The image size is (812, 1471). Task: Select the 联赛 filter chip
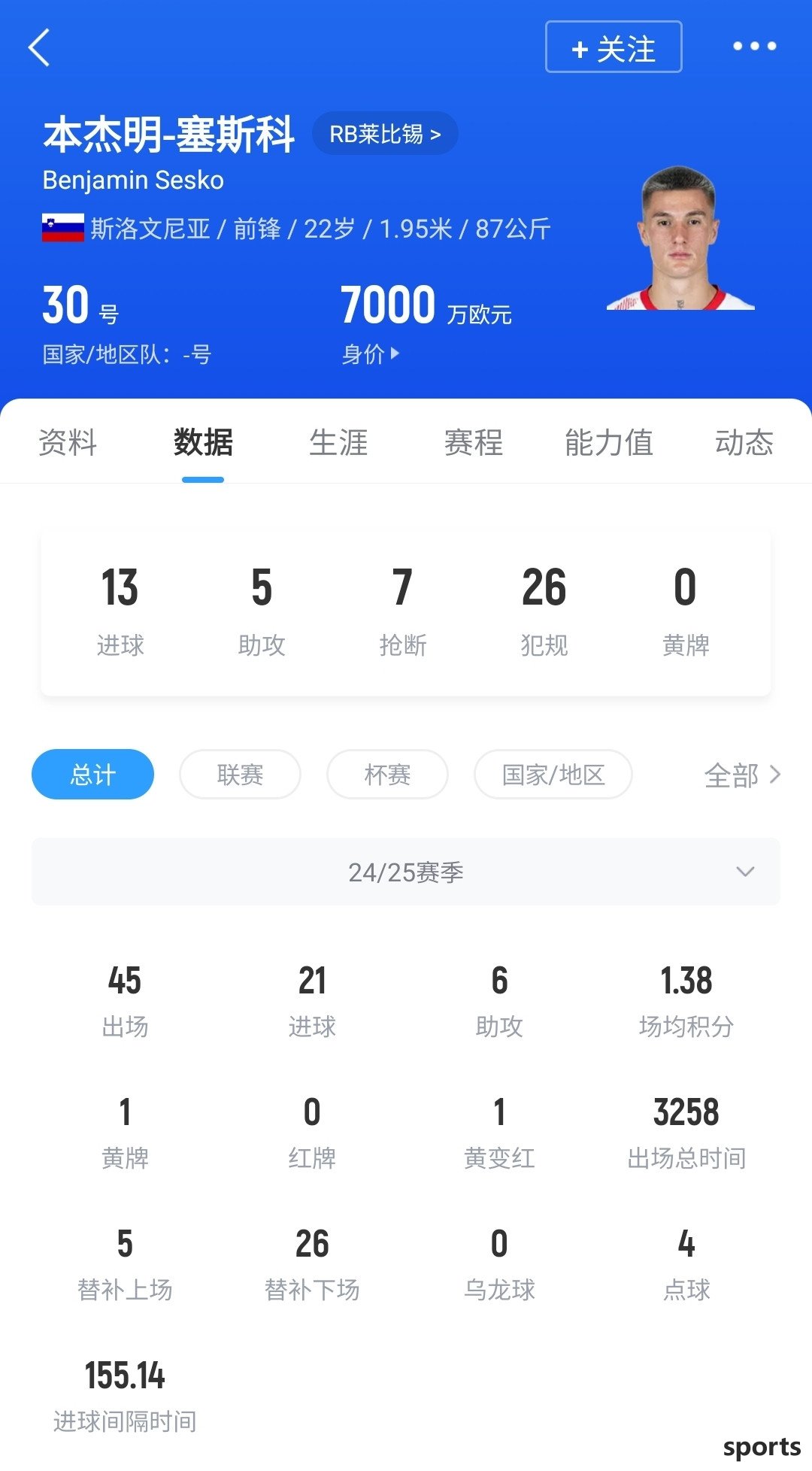(240, 774)
